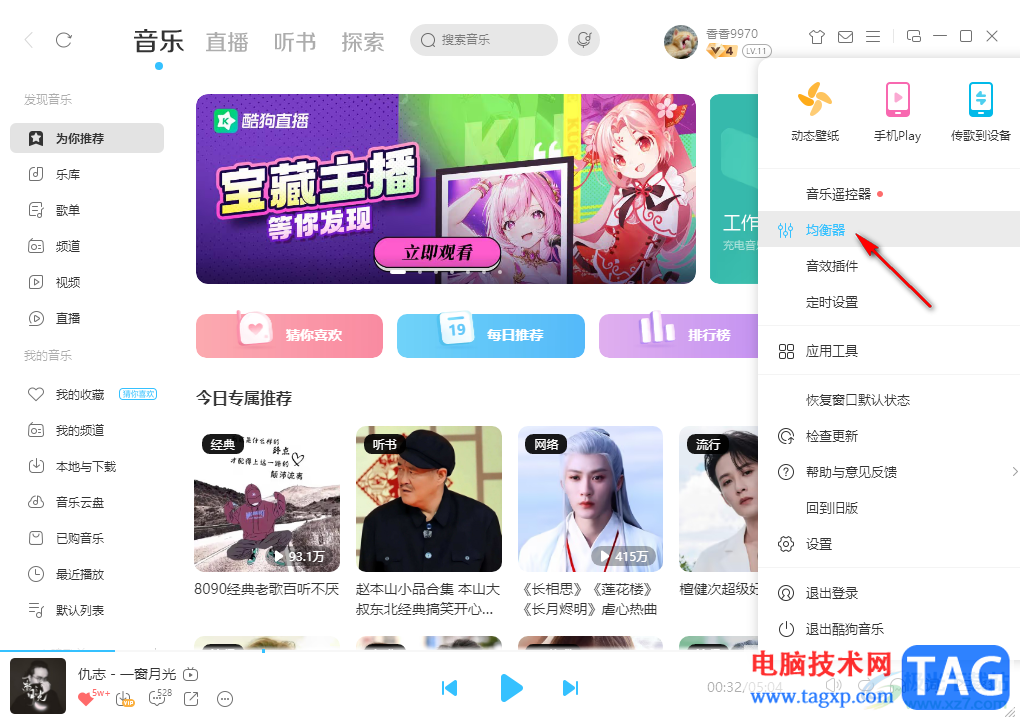The height and width of the screenshot is (720, 1020).
Task: Open 应用工具 menu entry
Action: click(832, 351)
